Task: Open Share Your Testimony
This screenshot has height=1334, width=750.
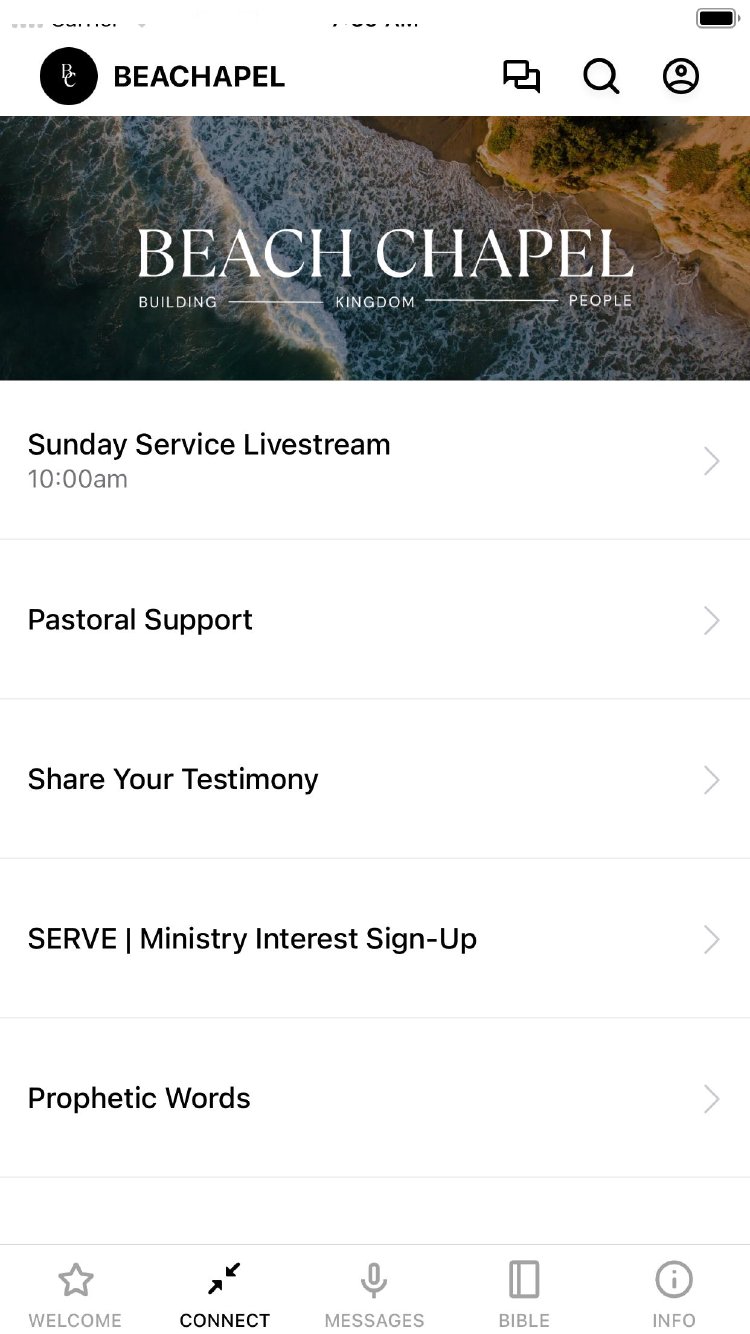Action: (374, 779)
